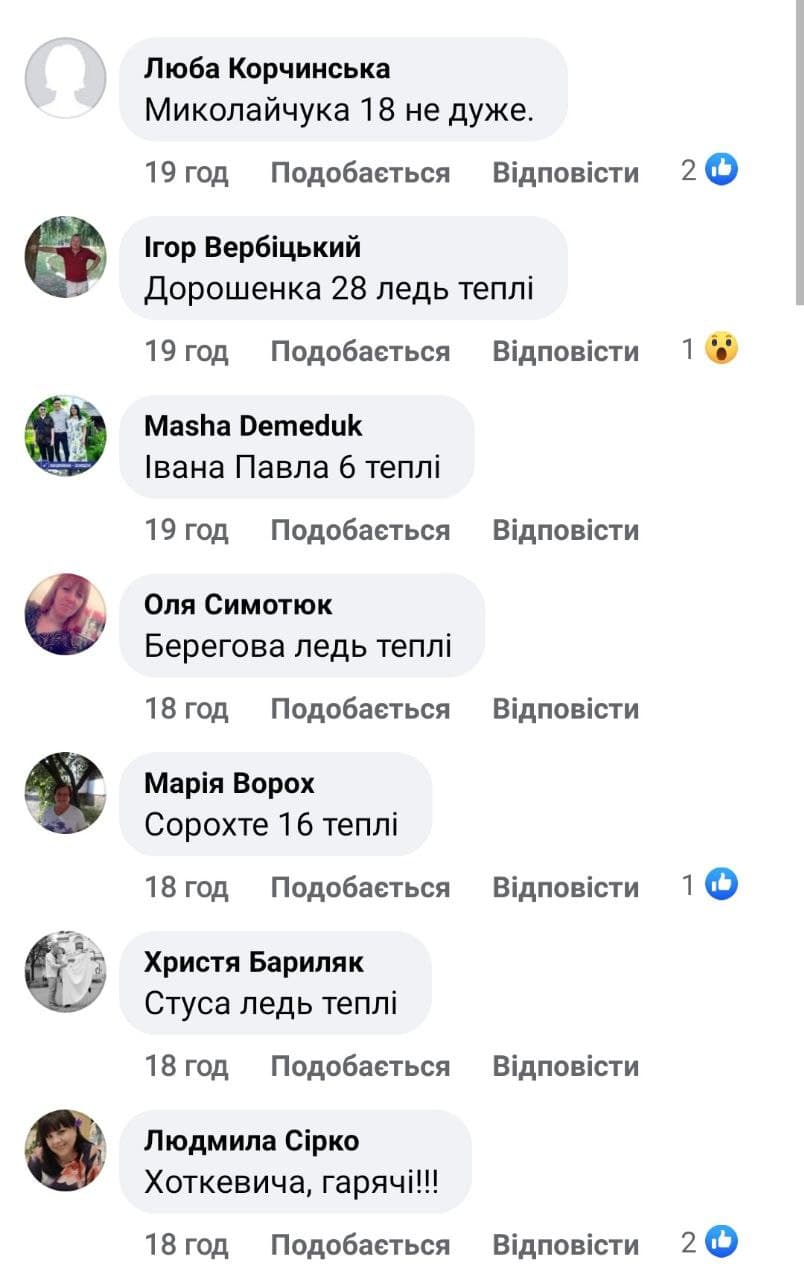Viewport: 804px width, 1280px height.
Task: Reply to Людмила Сірко's comment
Action: (x=565, y=1245)
